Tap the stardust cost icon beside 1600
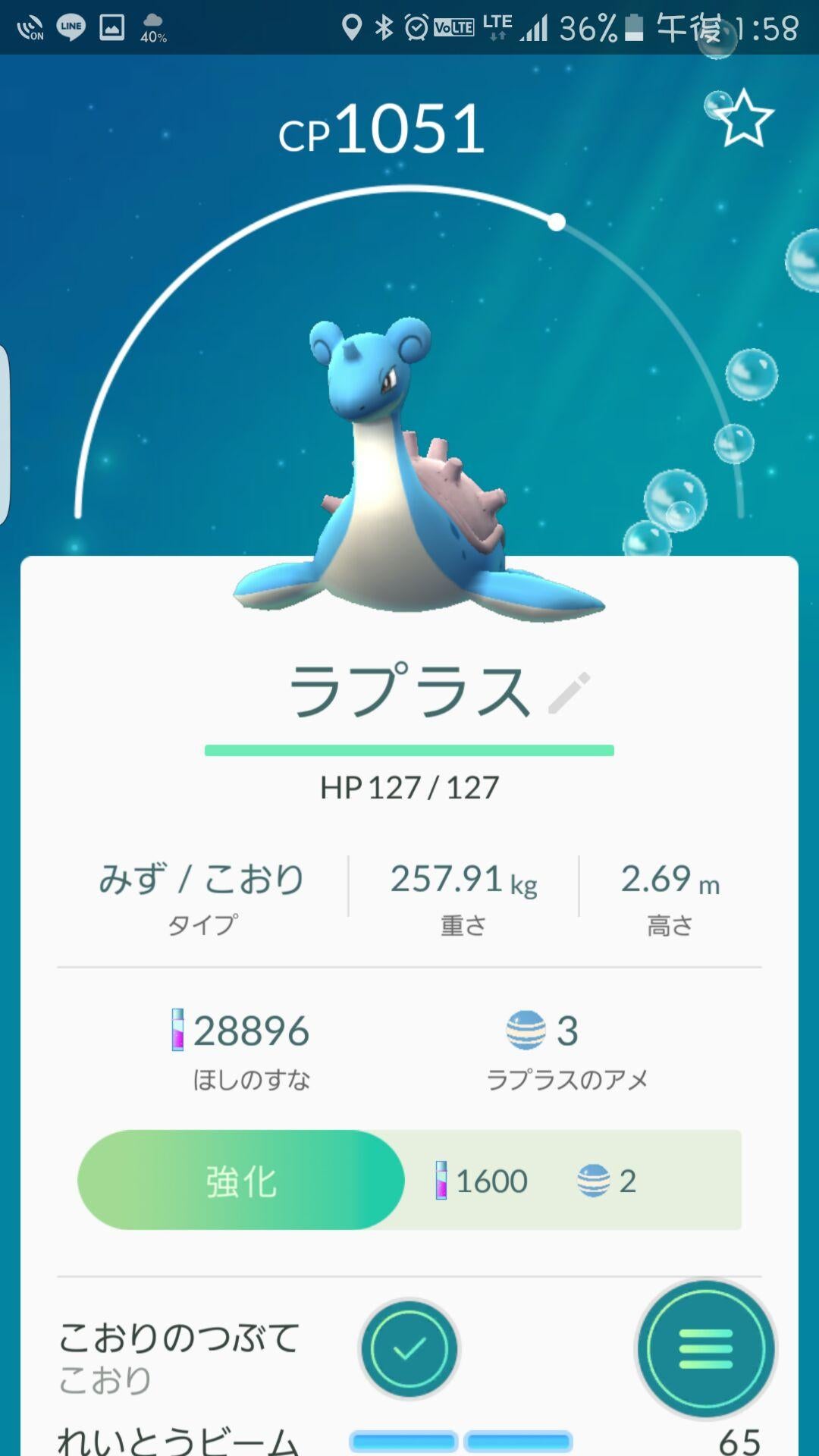Viewport: 819px width, 1456px height. pos(444,1181)
